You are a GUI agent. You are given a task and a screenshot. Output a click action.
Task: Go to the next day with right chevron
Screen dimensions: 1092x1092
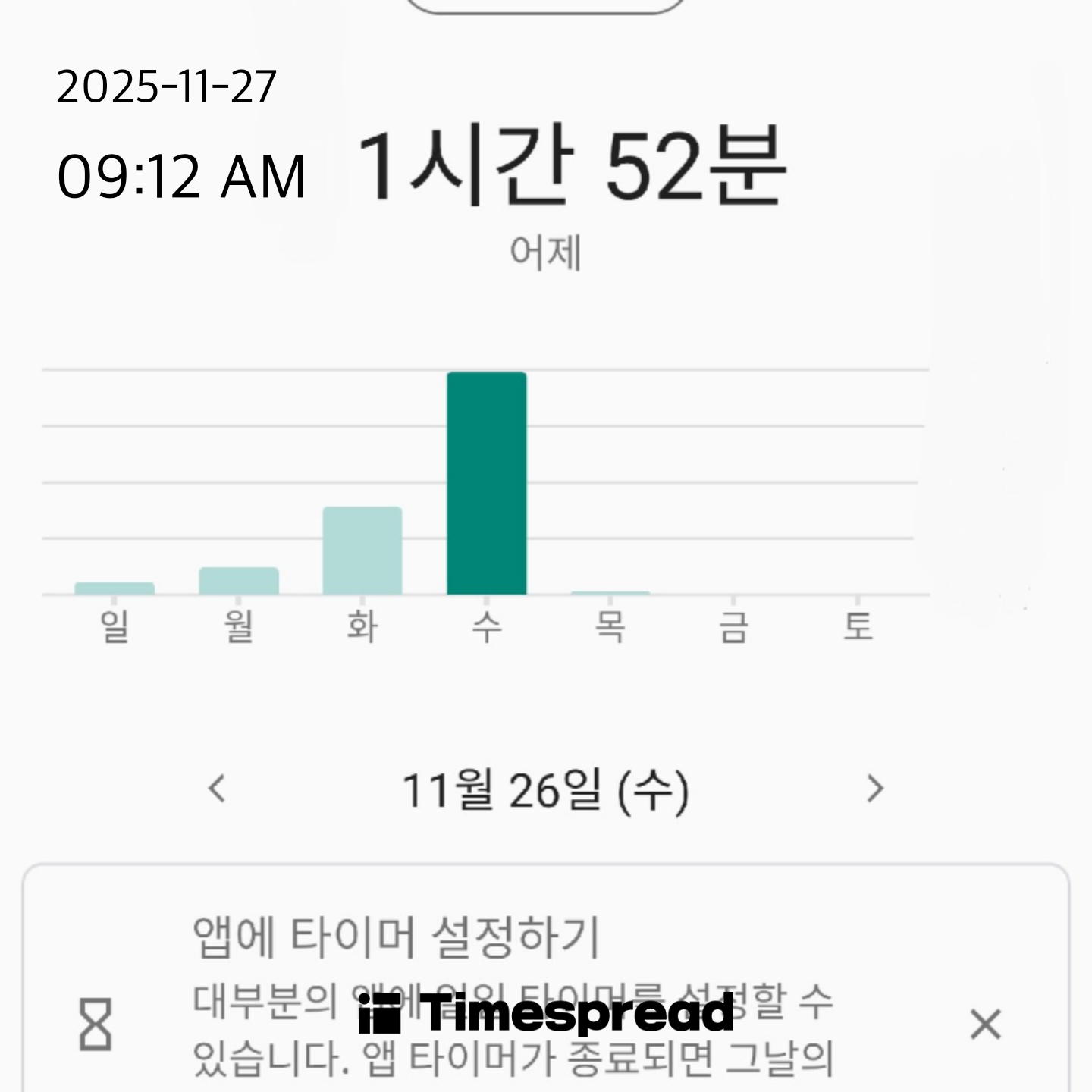tap(875, 789)
